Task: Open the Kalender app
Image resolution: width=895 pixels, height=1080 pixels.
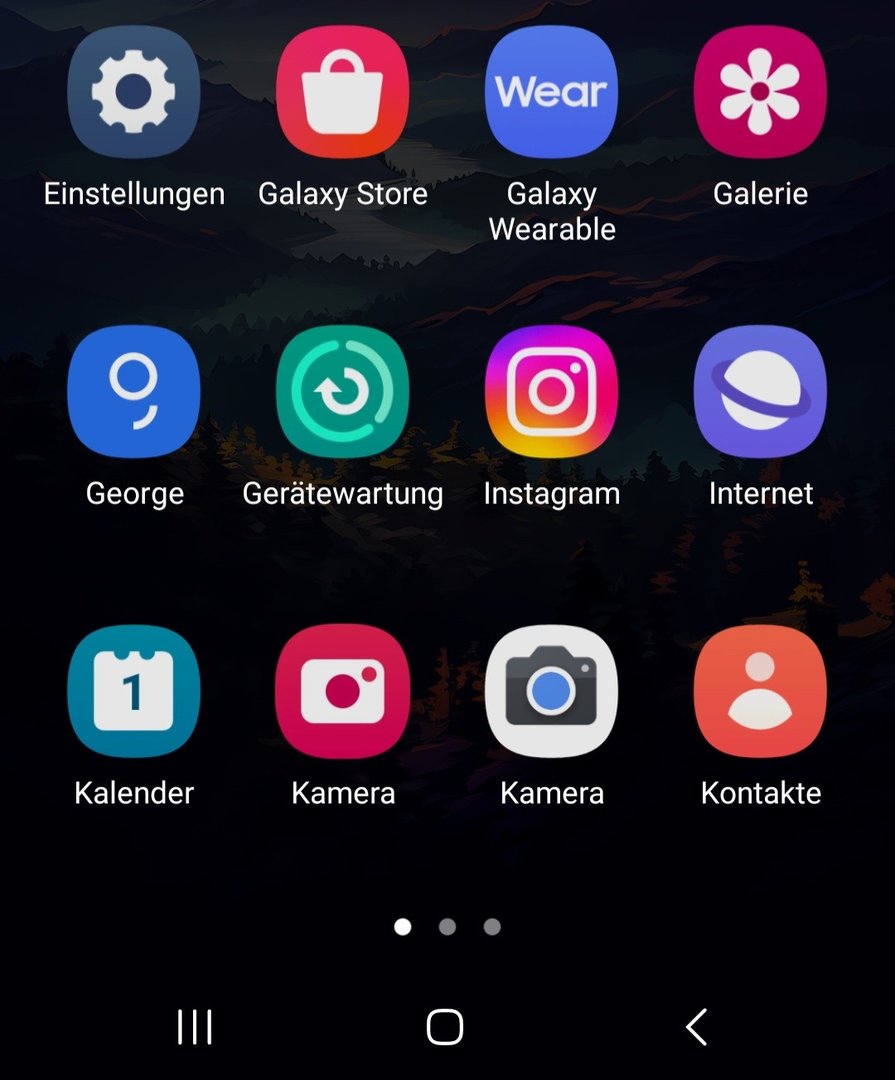Action: tap(134, 692)
